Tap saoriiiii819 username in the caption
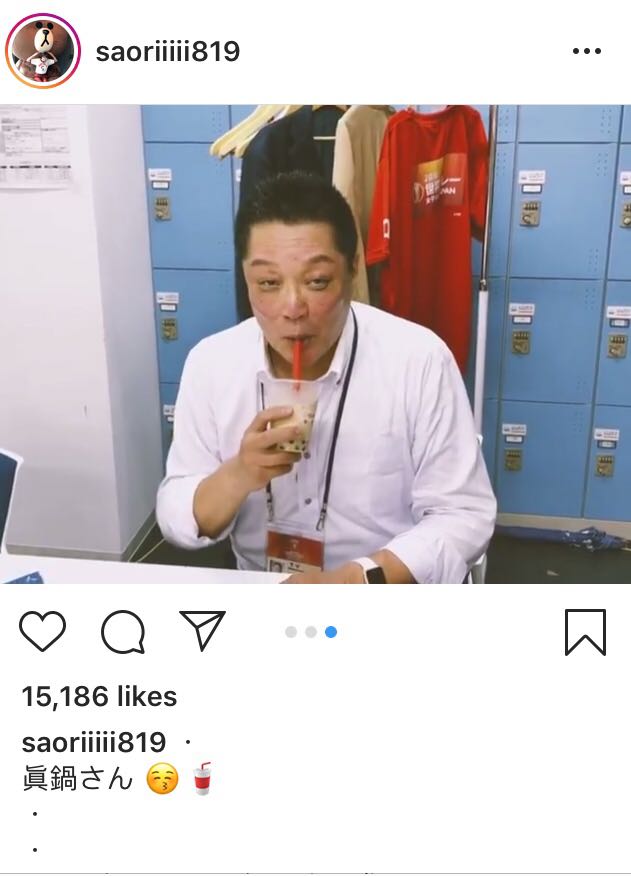Screen dimensions: 631x876 tap(94, 742)
